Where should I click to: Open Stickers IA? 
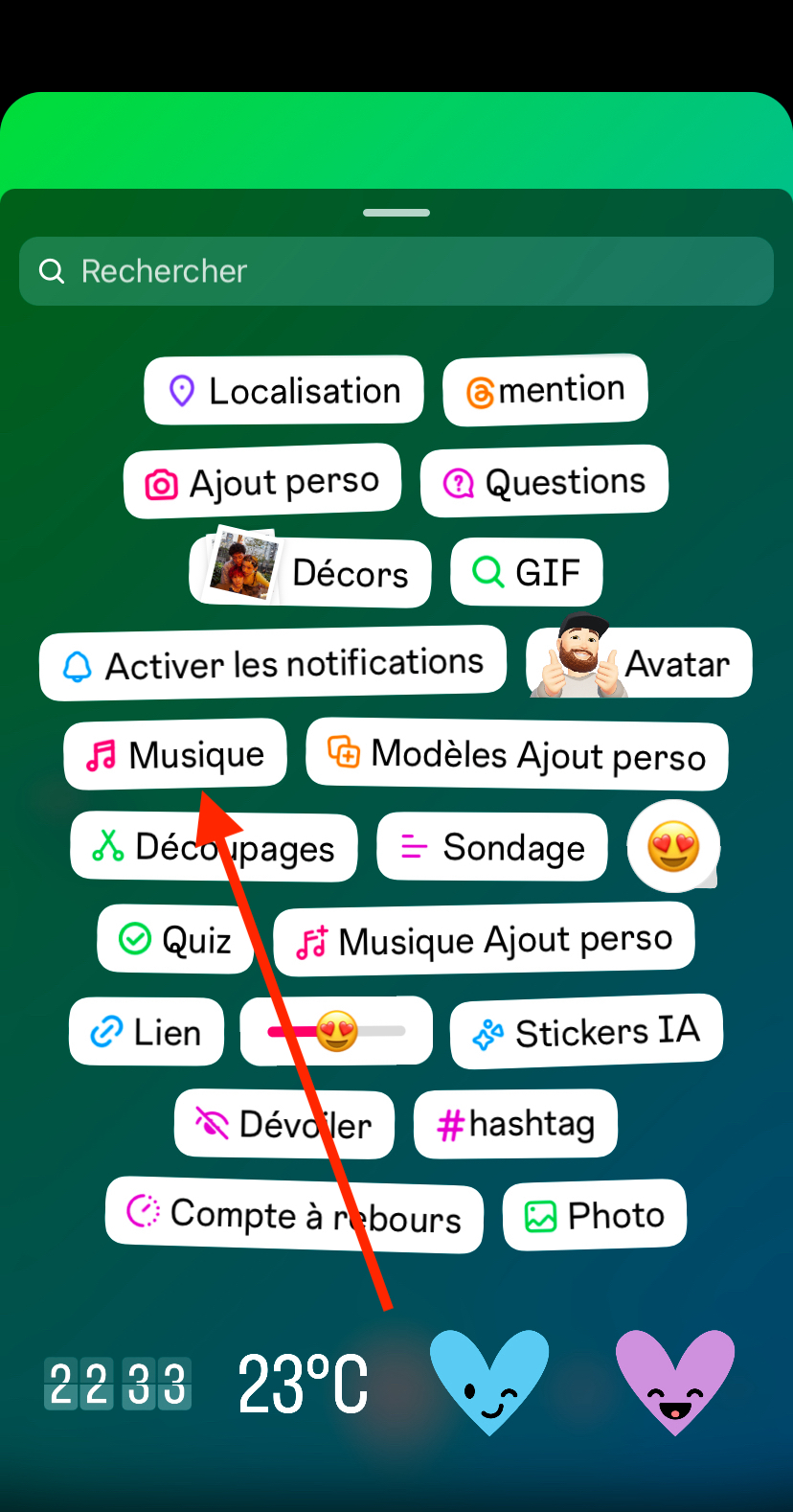coord(586,1031)
